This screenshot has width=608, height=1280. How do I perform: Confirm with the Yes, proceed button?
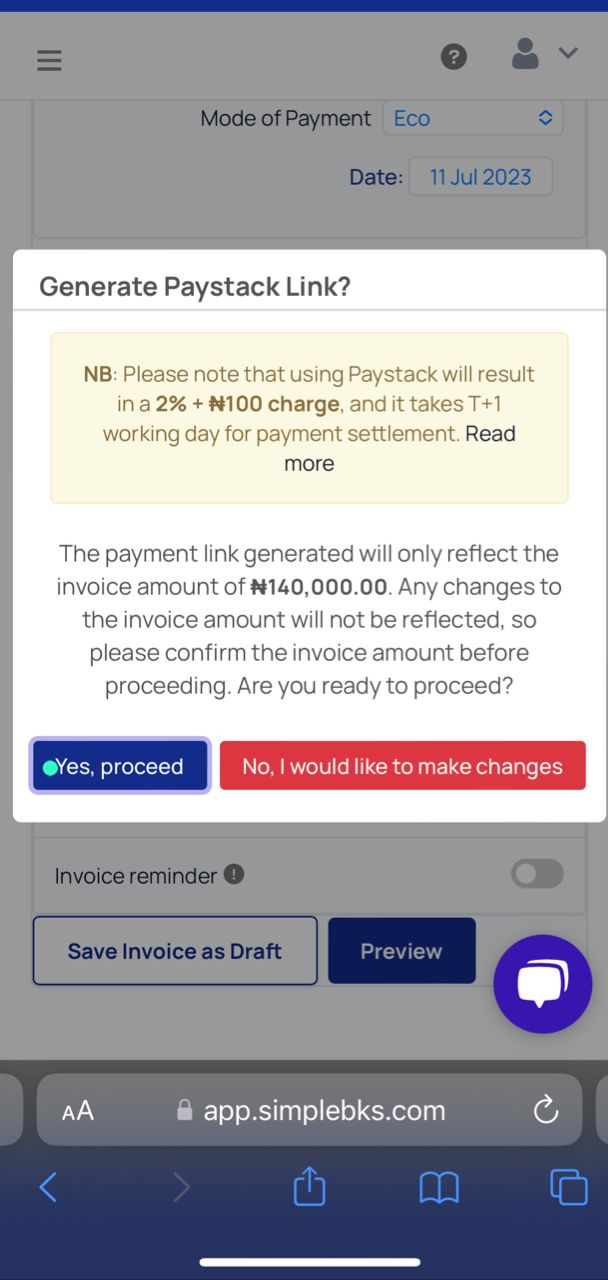pyautogui.click(x=120, y=766)
